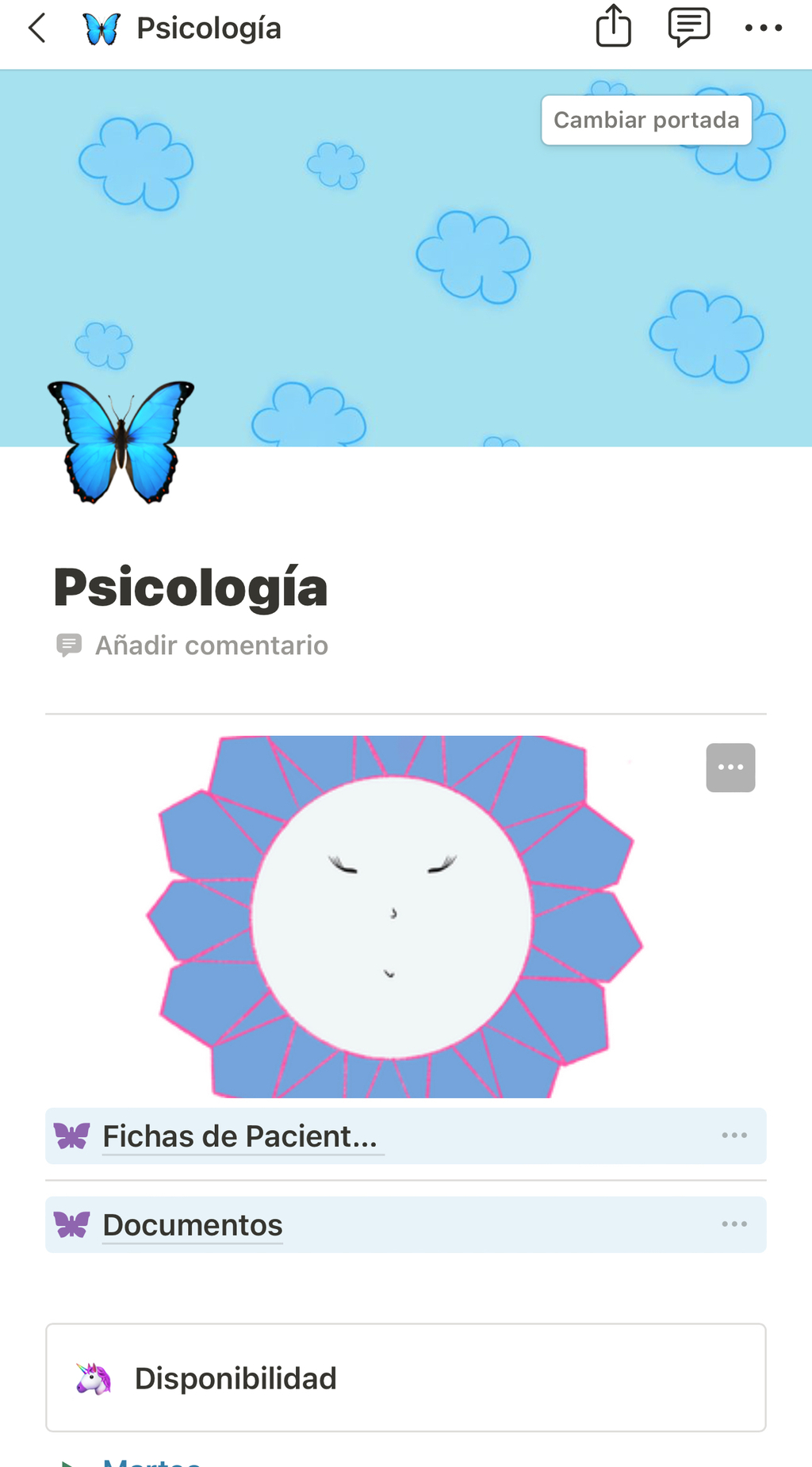This screenshot has height=1467, width=812.
Task: Share the Psicología page
Action: click(613, 26)
